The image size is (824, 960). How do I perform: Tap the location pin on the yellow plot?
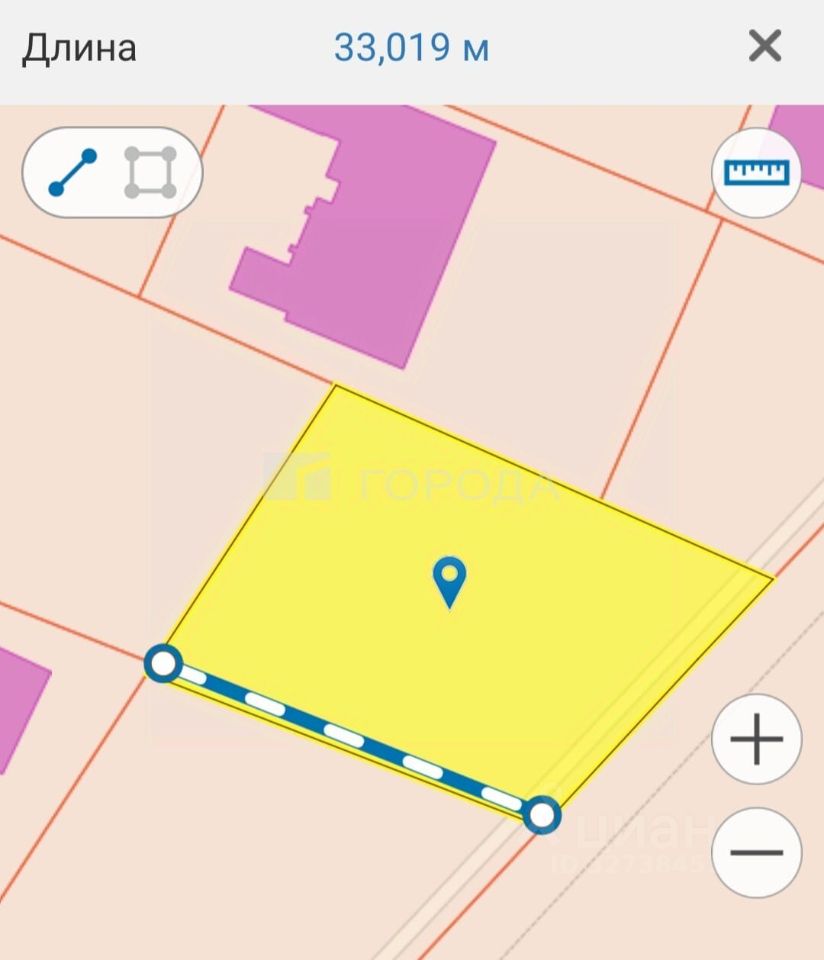[x=450, y=582]
